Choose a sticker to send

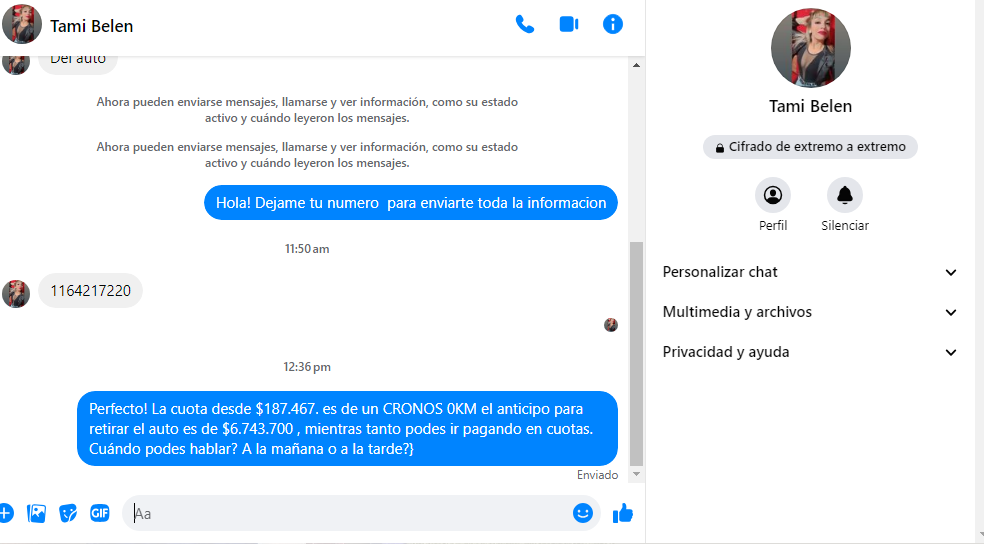(68, 513)
